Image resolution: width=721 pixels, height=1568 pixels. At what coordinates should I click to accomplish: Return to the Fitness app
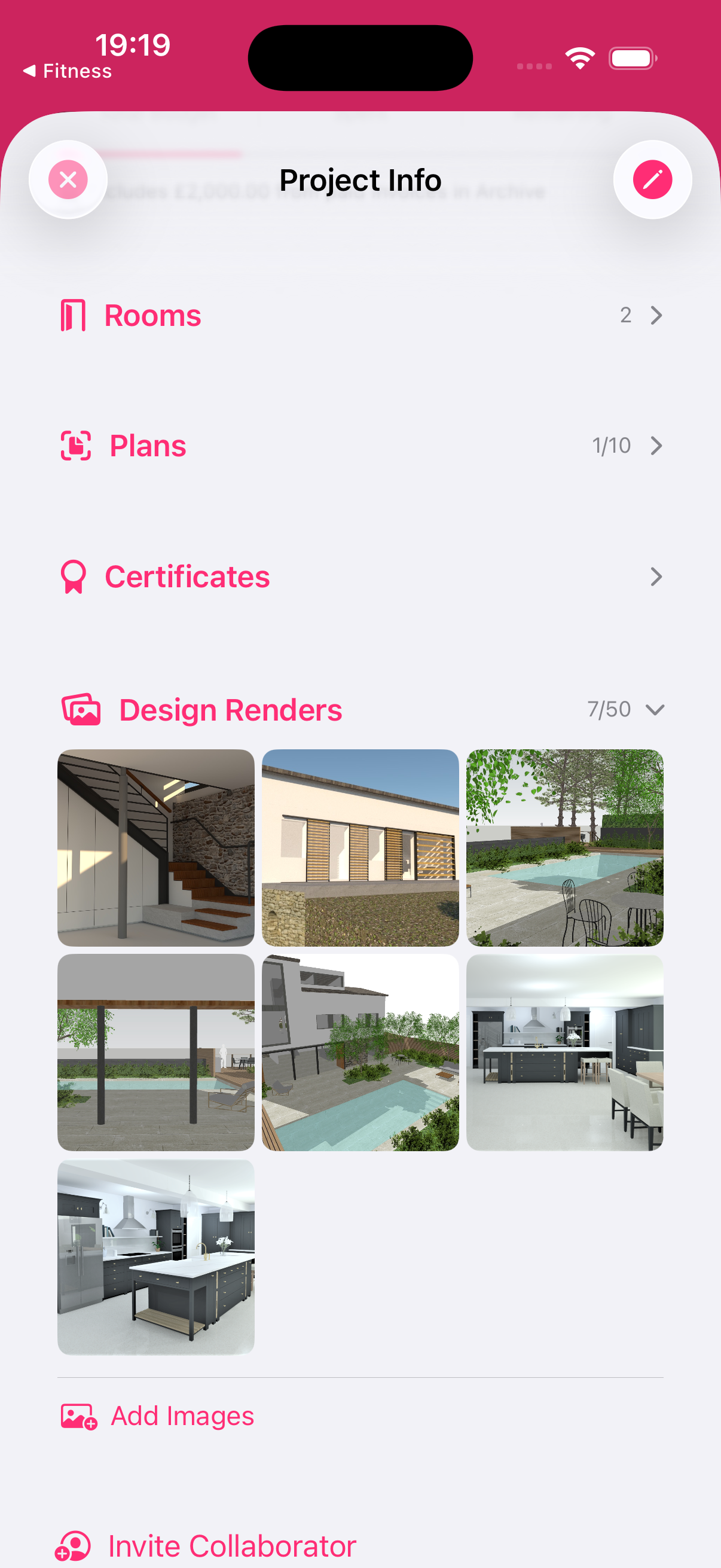click(67, 71)
